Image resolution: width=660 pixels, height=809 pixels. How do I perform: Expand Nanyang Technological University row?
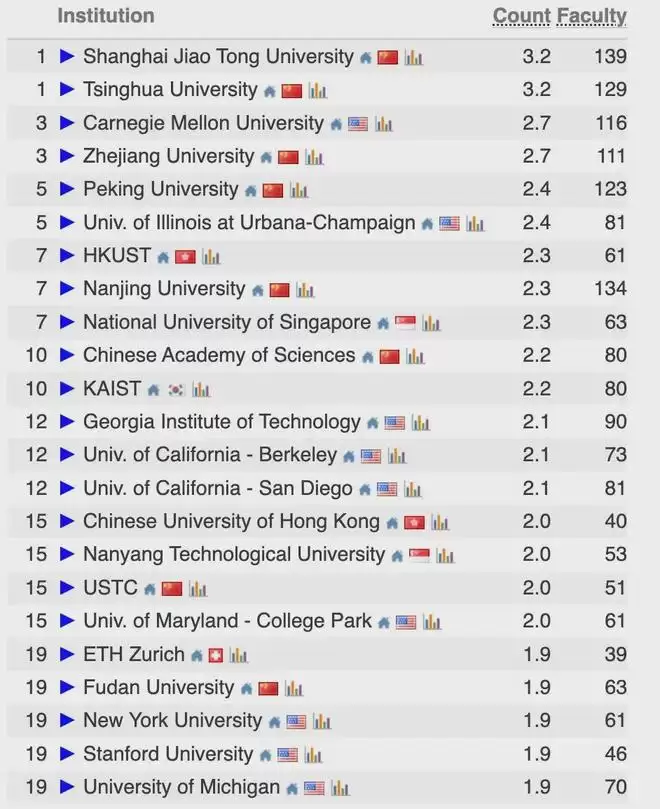67,555
